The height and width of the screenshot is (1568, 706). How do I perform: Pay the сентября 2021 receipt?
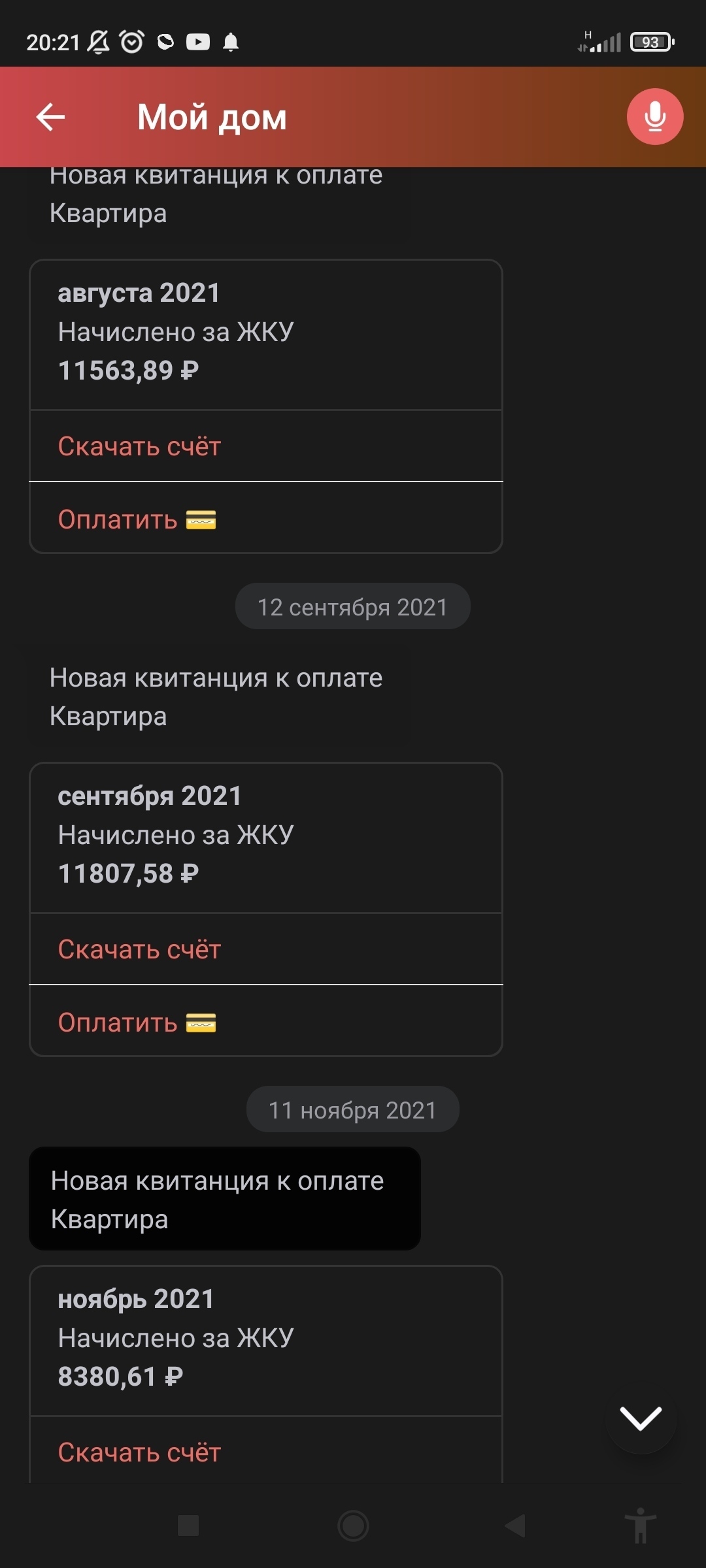coord(137,1023)
